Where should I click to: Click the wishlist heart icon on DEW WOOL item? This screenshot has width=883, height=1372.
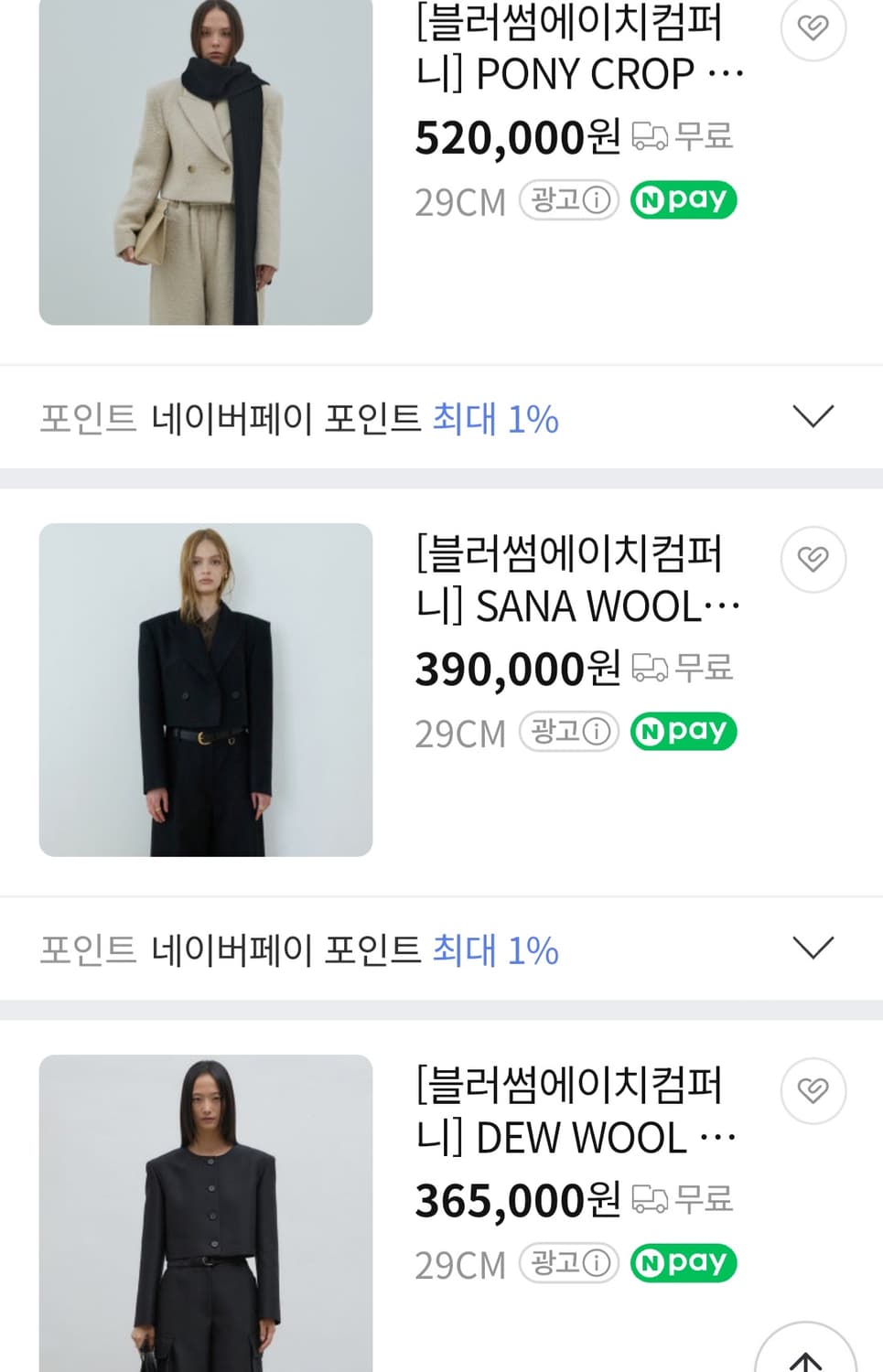813,1090
